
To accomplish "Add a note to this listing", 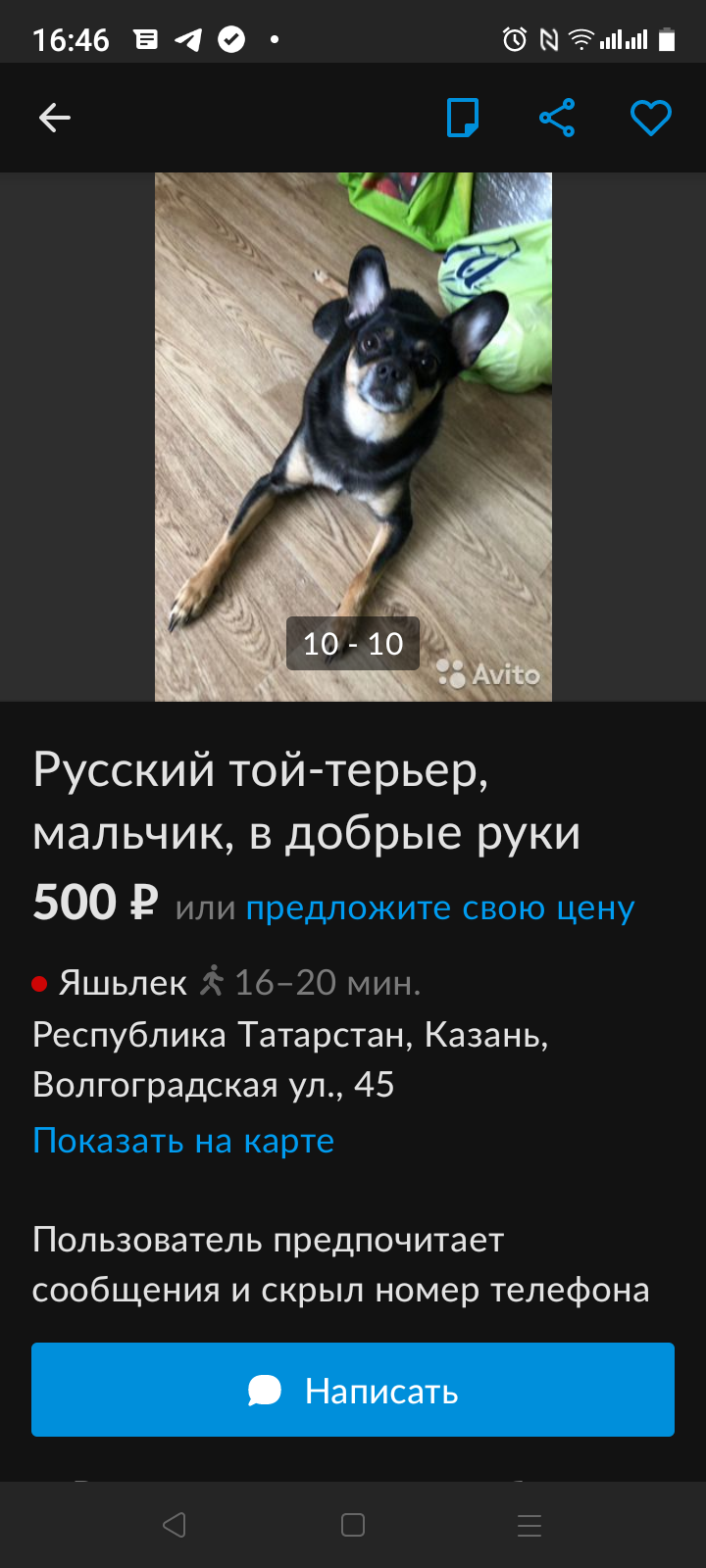I will point(463,119).
